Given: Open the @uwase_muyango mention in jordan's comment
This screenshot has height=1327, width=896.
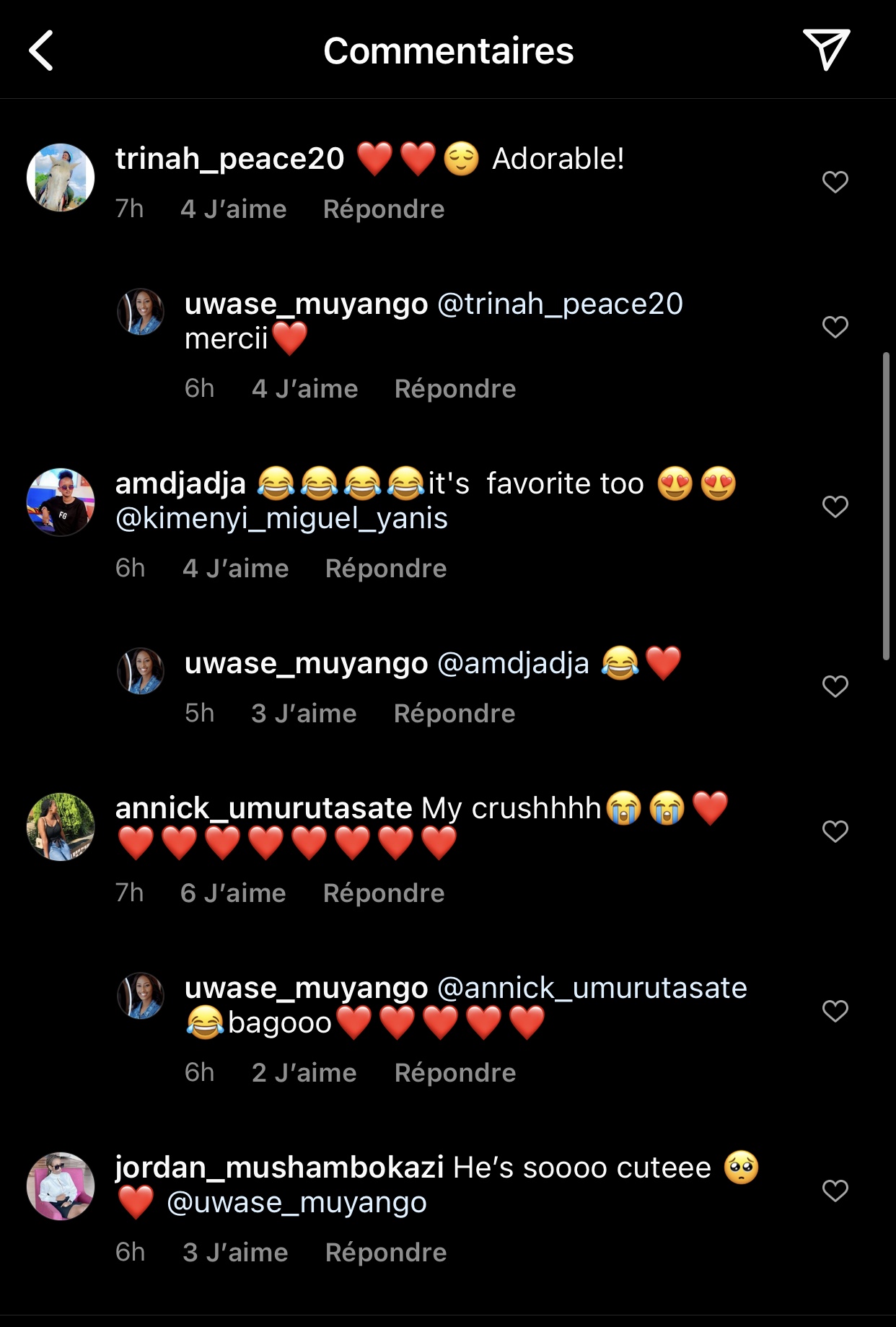Looking at the screenshot, I should [297, 1203].
